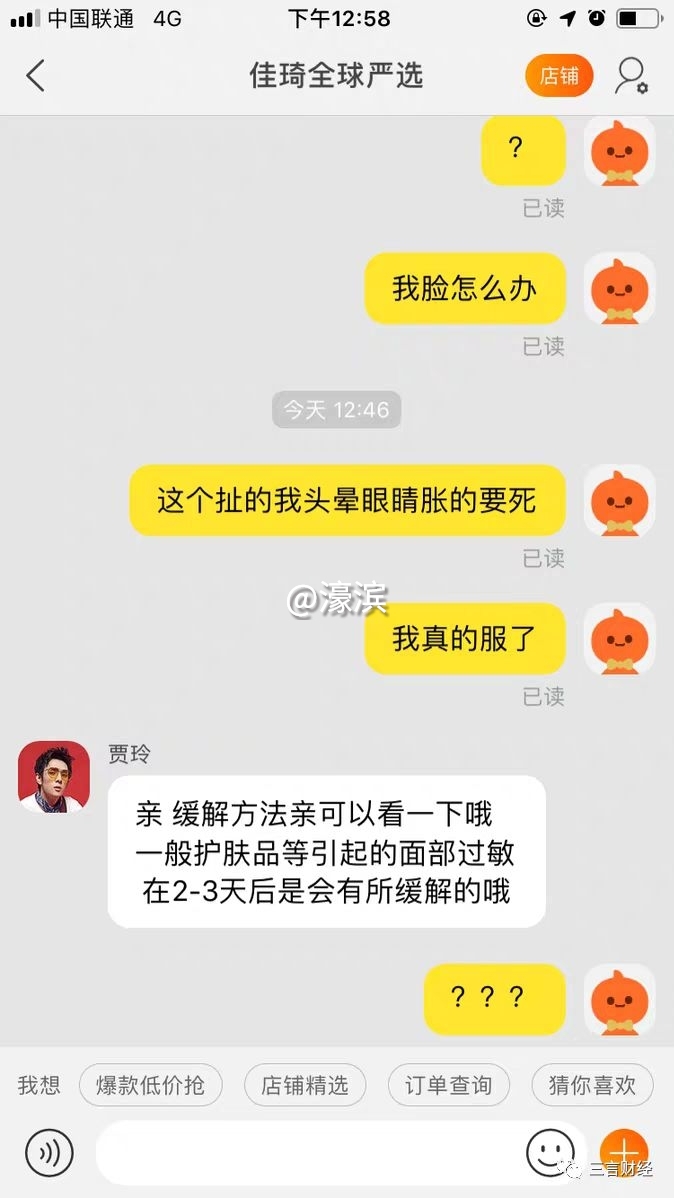View the avatar of agent 贾玲
674x1198 pixels.
(54, 777)
